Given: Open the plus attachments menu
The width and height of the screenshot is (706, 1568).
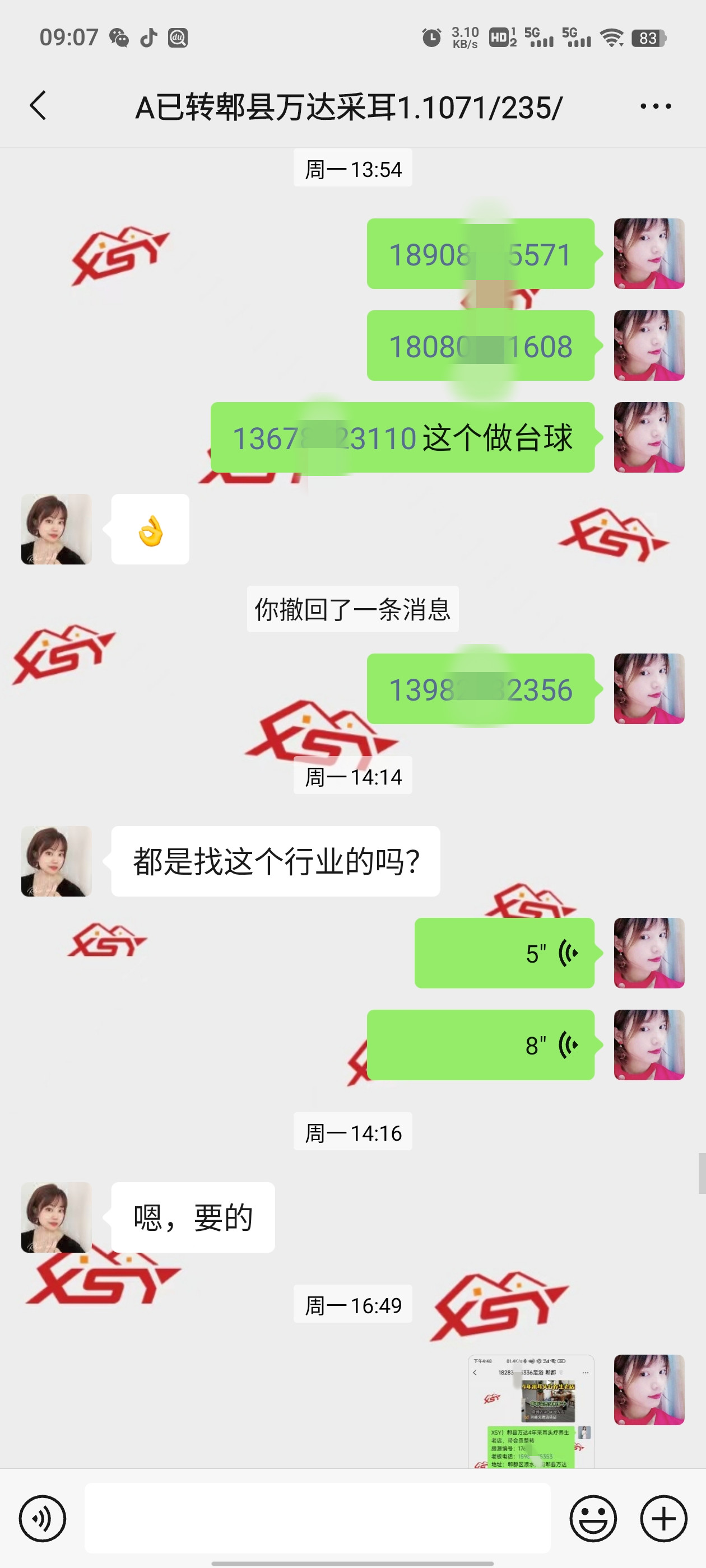Looking at the screenshot, I should [663, 1518].
